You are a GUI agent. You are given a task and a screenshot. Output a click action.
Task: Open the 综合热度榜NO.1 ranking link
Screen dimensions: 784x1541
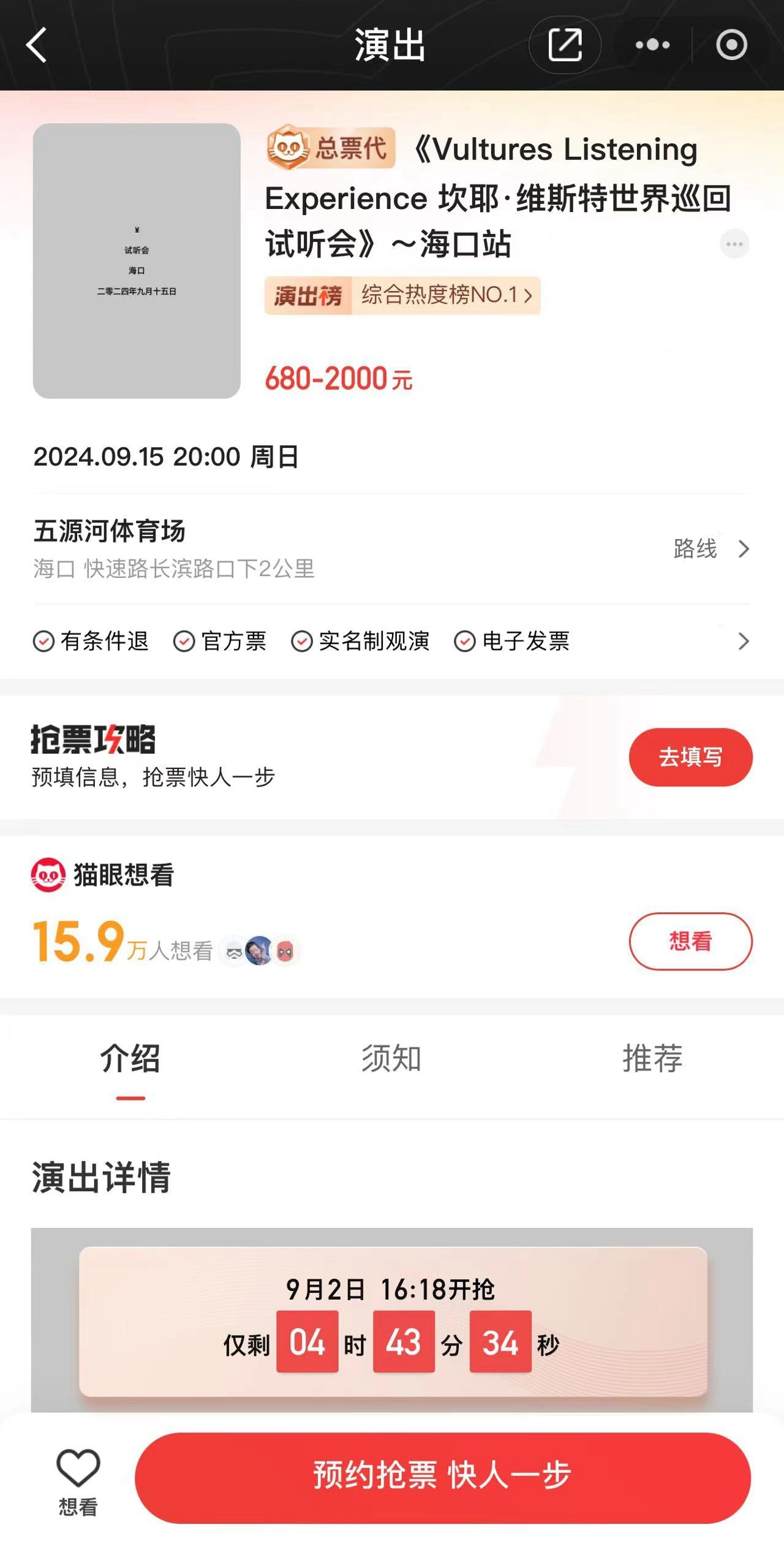[x=445, y=295]
